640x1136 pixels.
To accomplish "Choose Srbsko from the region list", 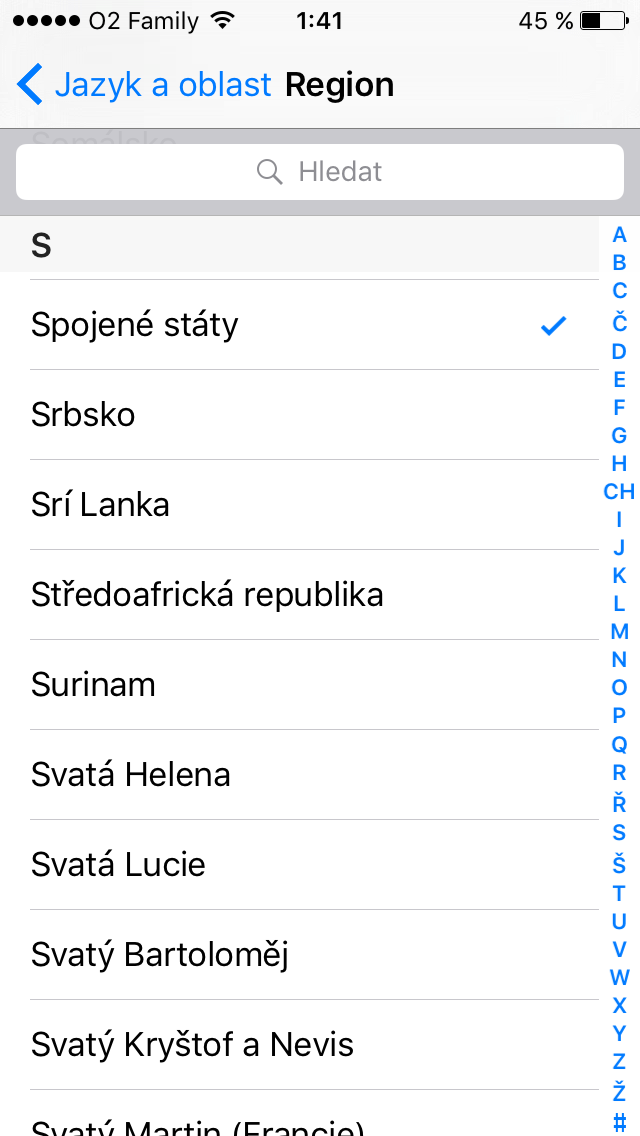I will point(300,415).
